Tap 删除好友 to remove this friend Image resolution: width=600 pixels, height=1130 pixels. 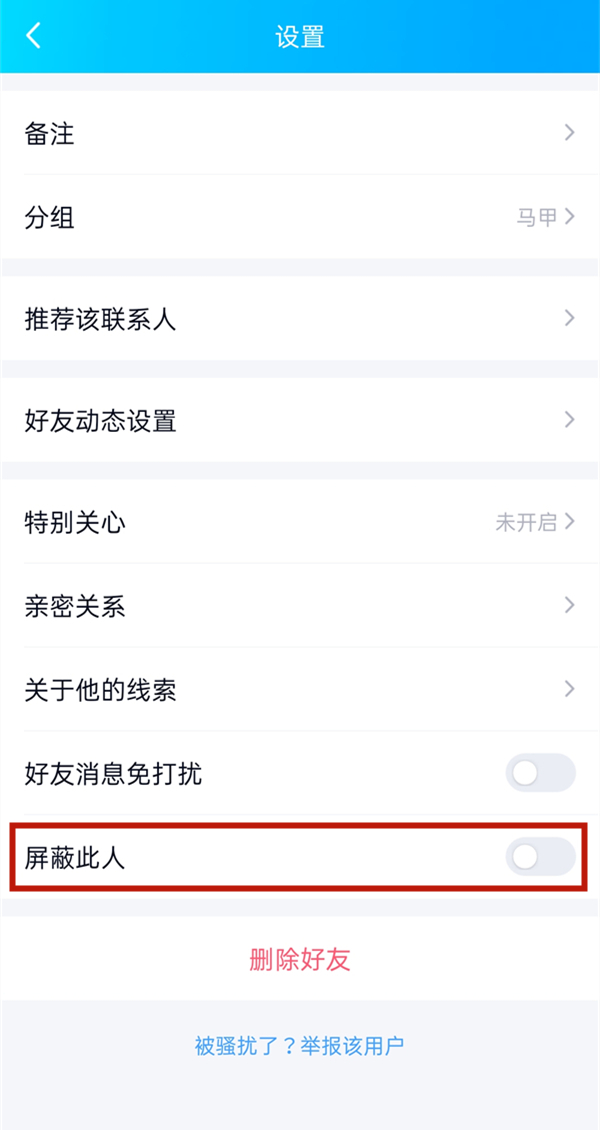click(x=300, y=960)
